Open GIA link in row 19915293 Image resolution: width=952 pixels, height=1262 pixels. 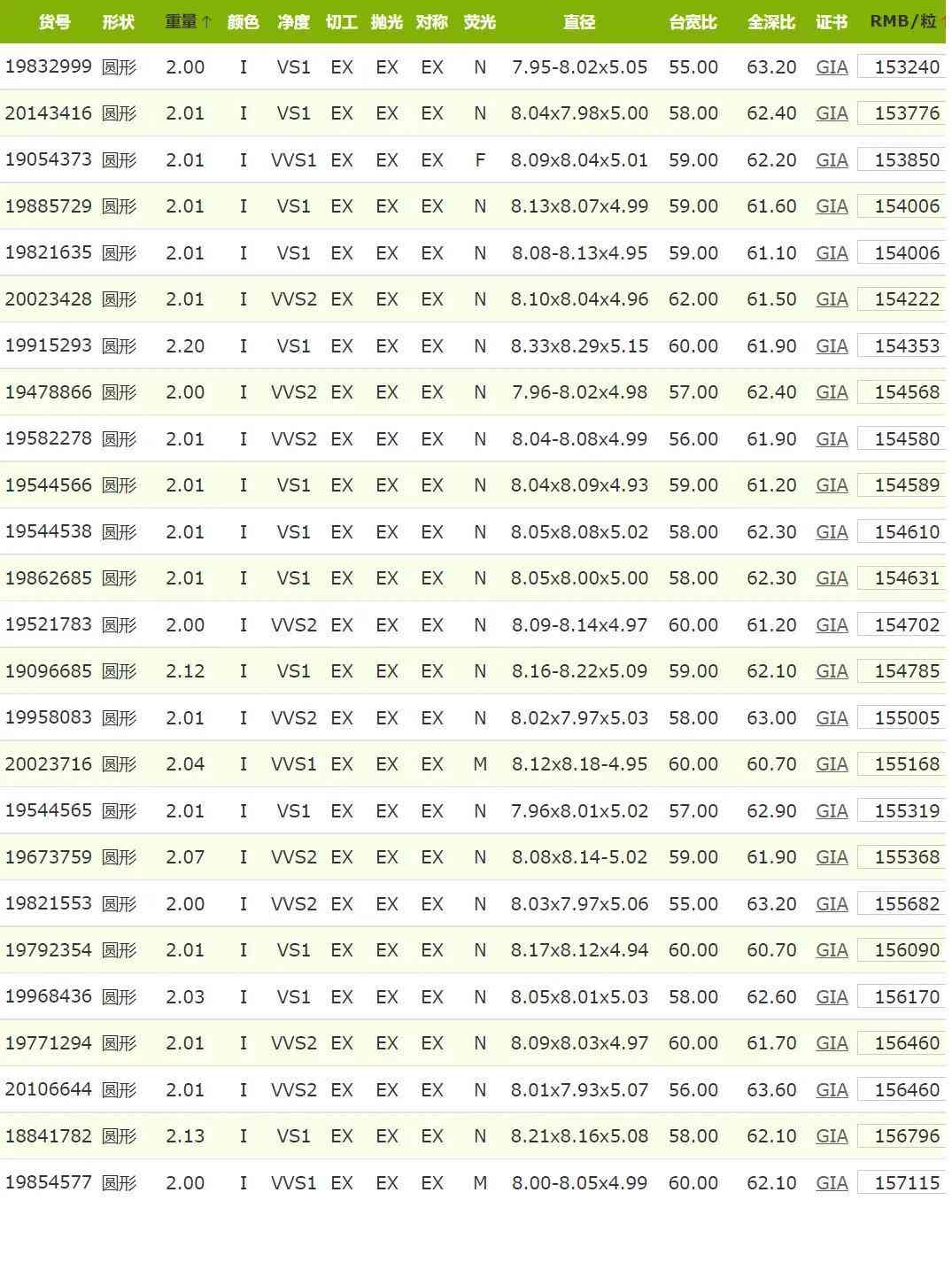pyautogui.click(x=831, y=346)
